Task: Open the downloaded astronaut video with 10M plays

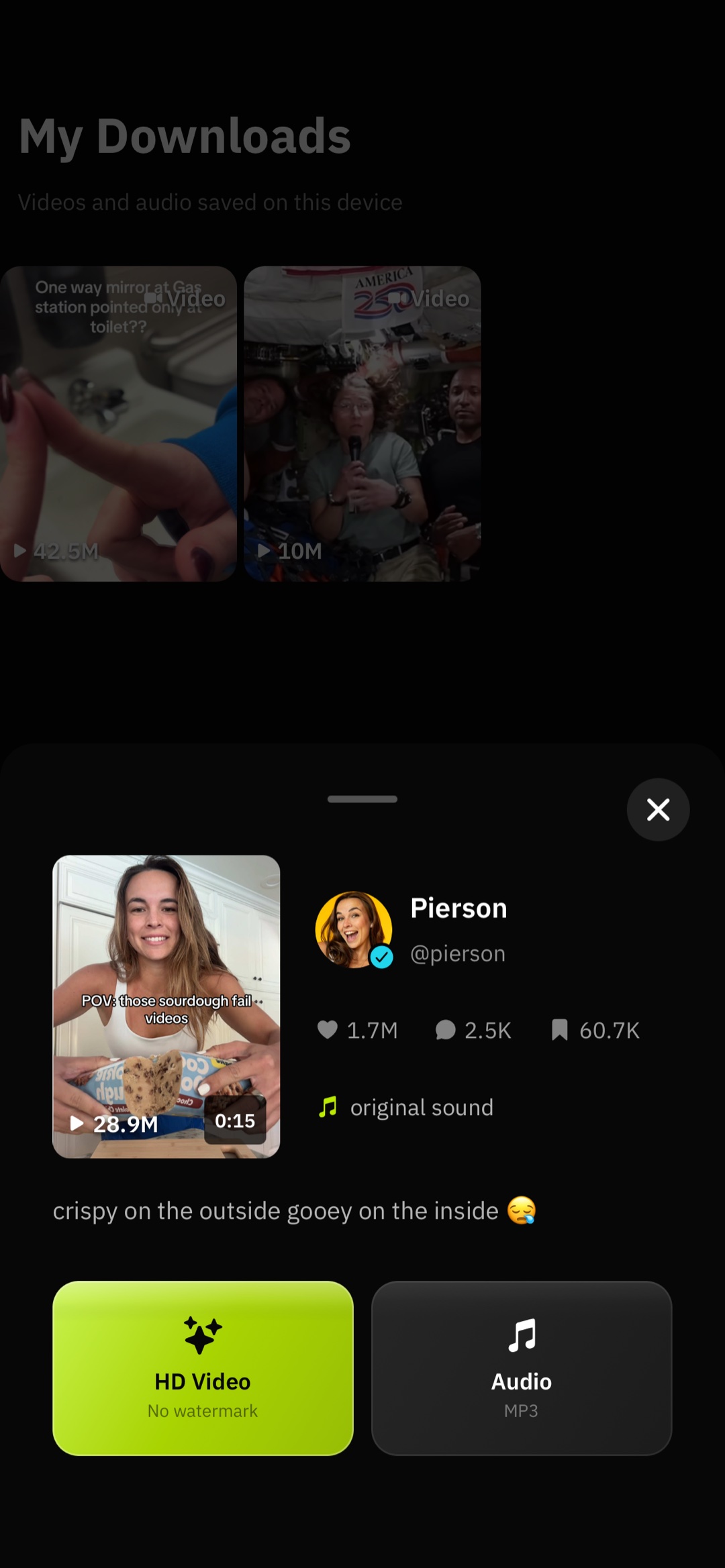Action: [362, 423]
